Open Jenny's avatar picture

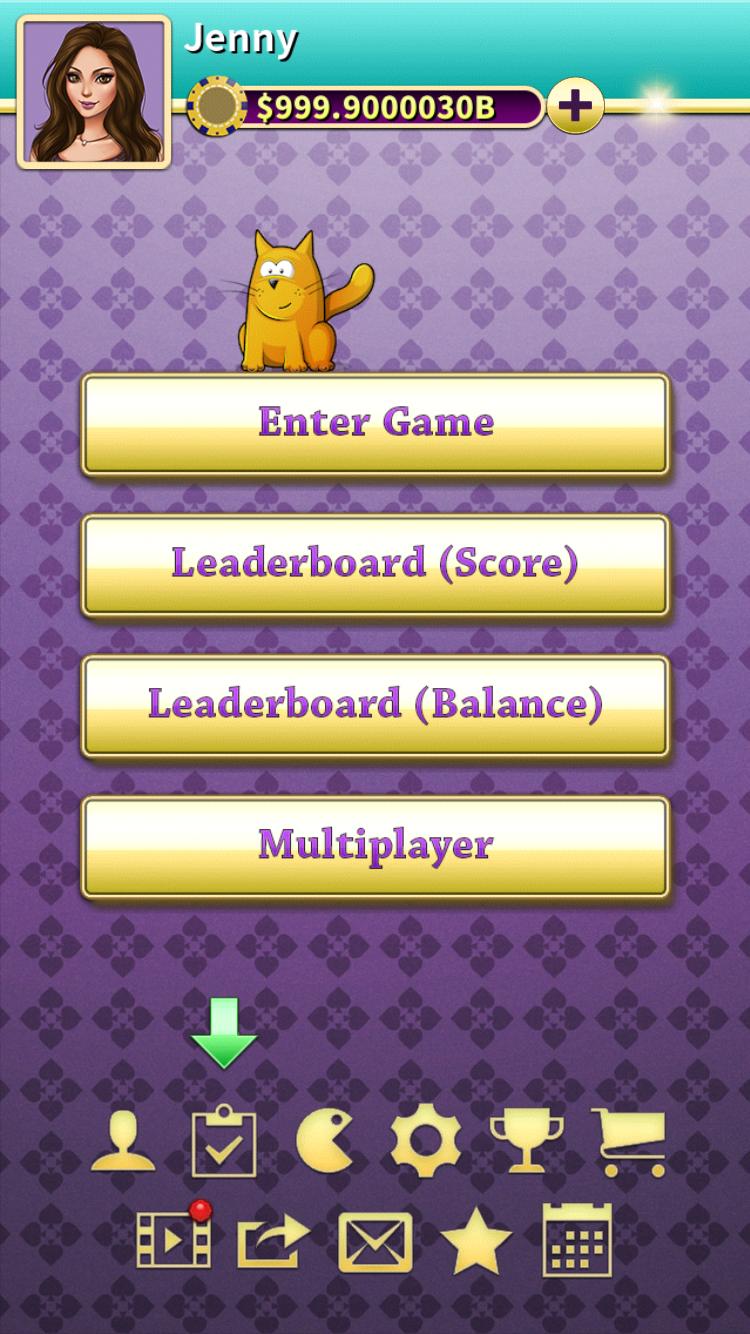click(x=95, y=92)
